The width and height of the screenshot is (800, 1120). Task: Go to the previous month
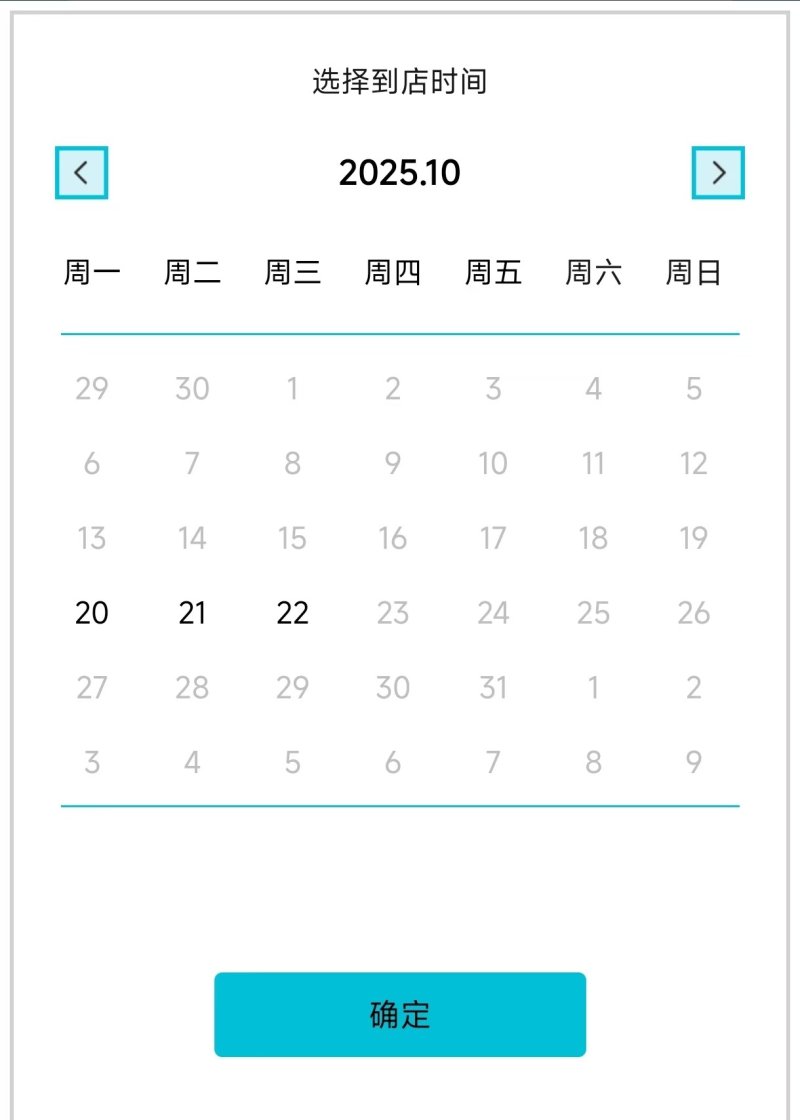point(81,173)
